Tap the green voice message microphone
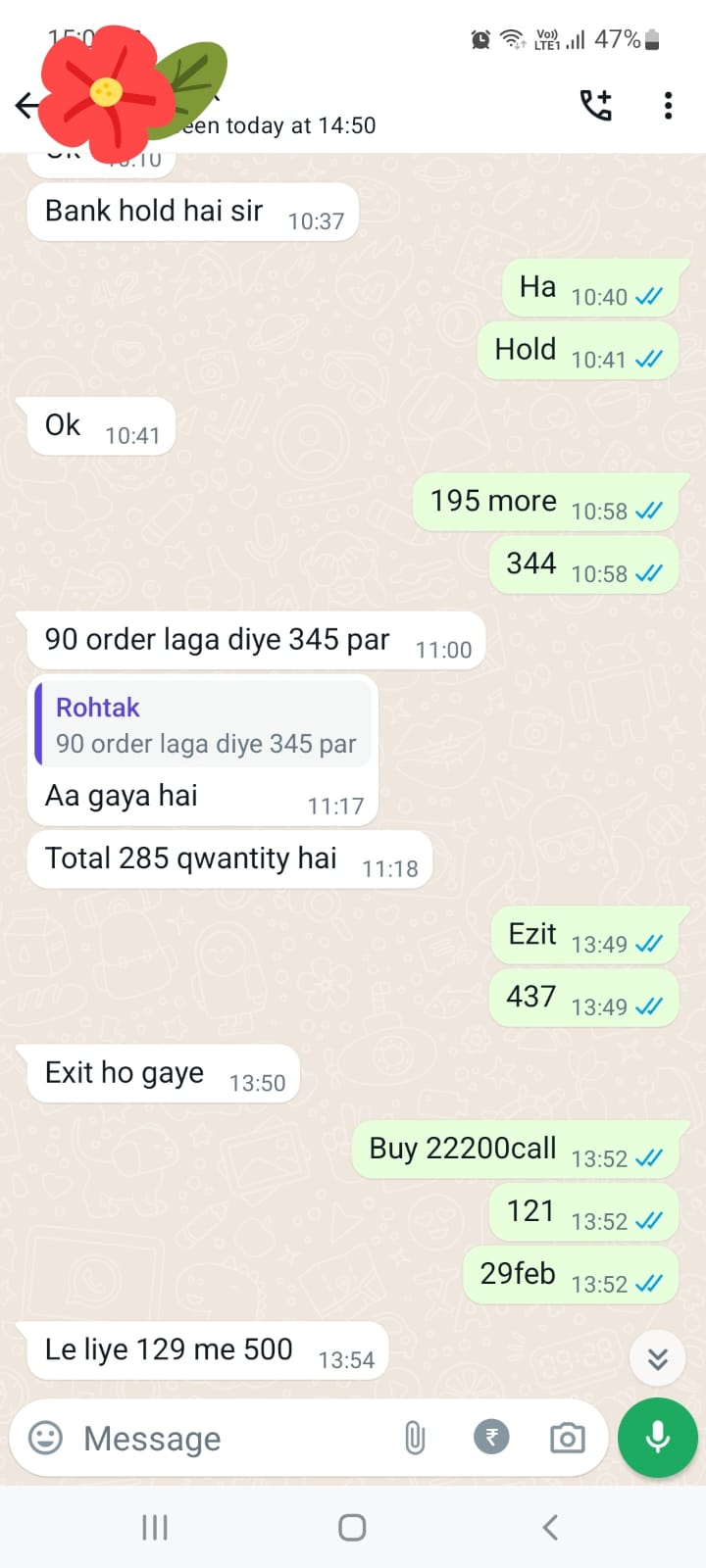706x1568 pixels. (657, 1438)
